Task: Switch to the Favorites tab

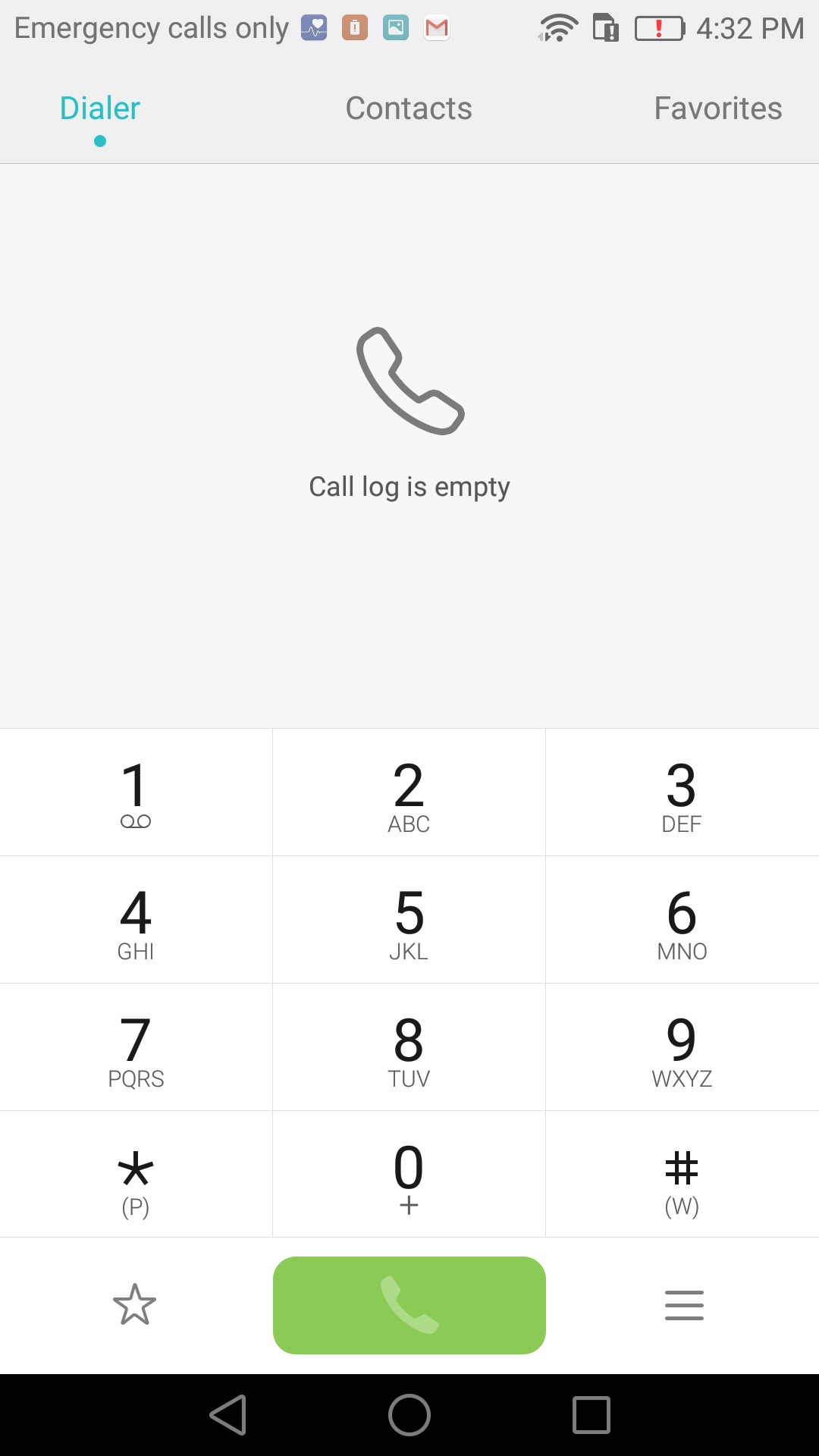Action: 718,108
